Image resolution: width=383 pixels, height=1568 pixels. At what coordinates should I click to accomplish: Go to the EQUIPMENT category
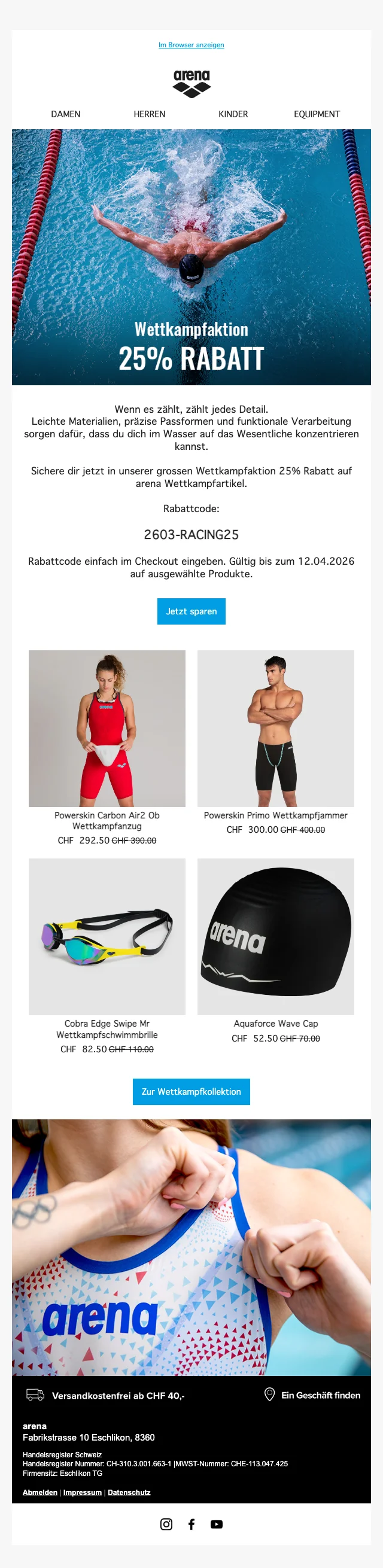click(317, 114)
